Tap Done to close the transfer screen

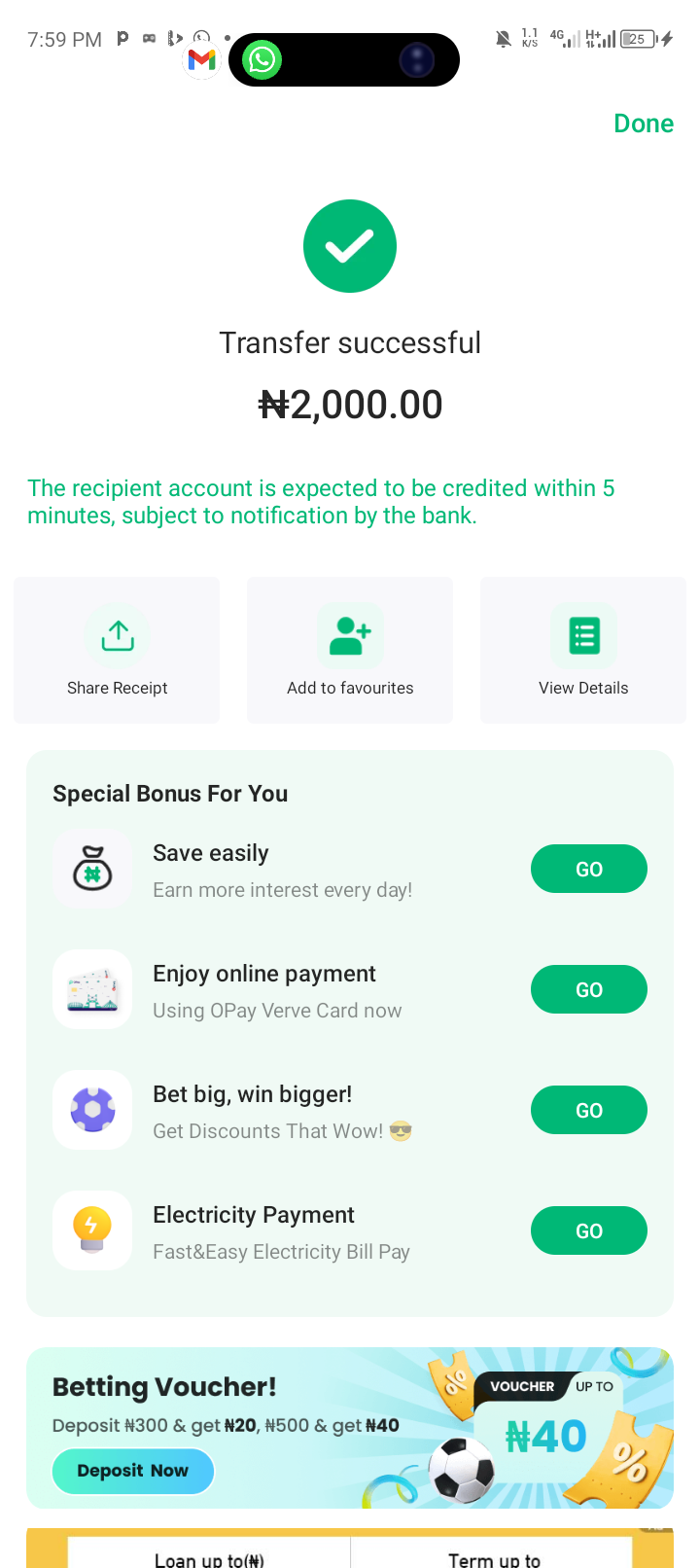click(x=643, y=124)
